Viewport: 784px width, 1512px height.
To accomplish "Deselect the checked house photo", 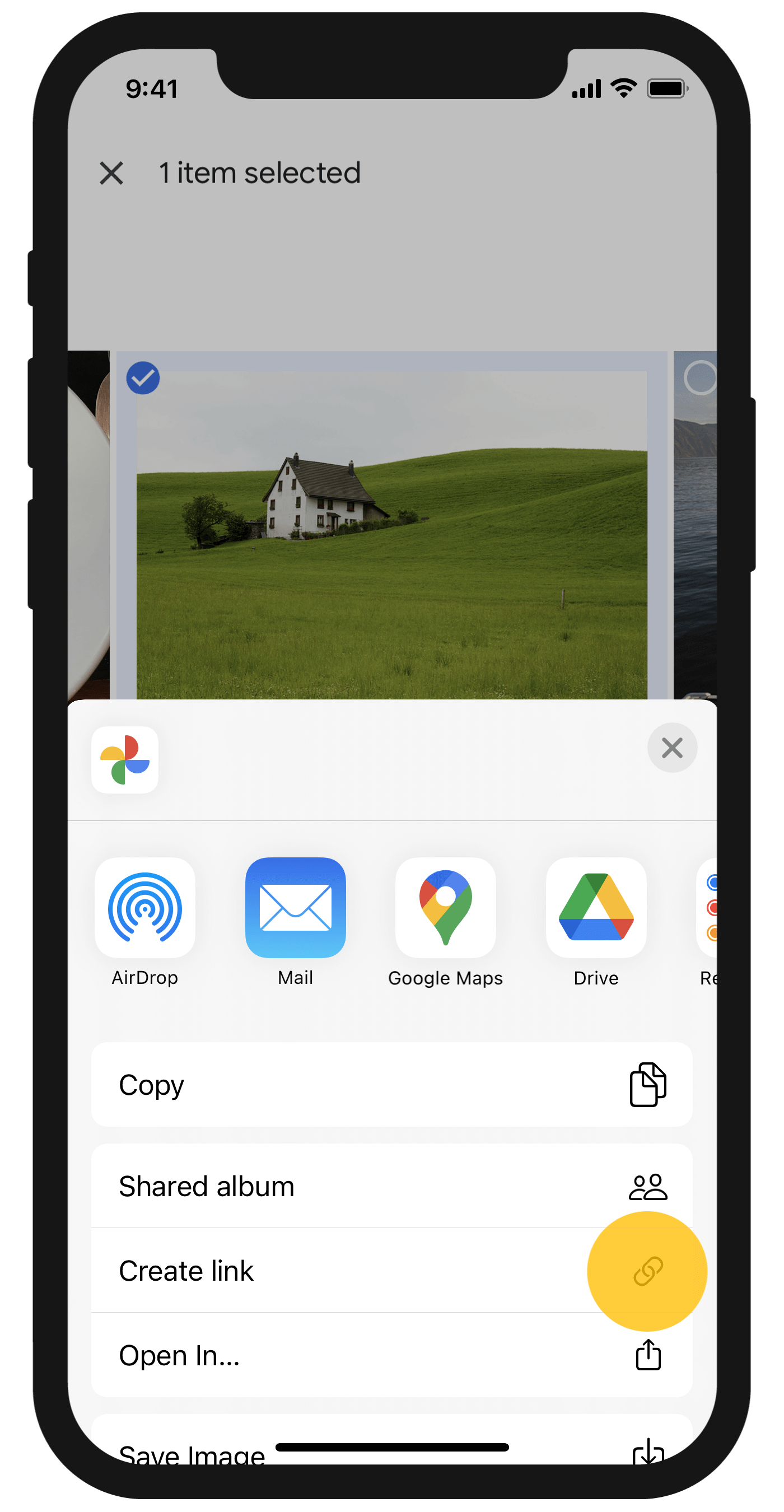I will [143, 378].
